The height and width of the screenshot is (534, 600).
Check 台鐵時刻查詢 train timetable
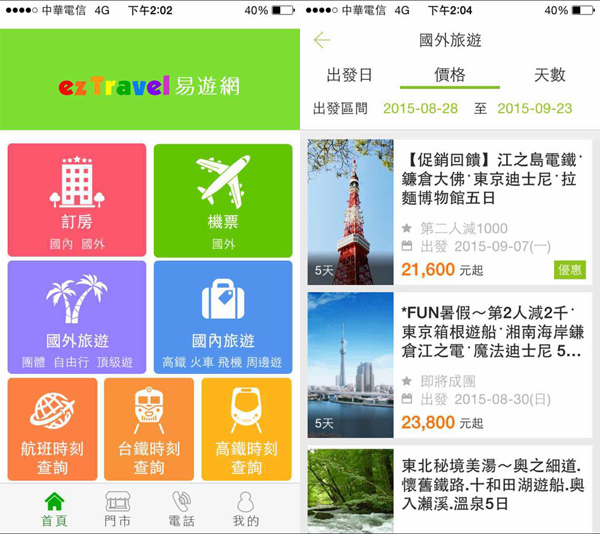pyautogui.click(x=149, y=428)
